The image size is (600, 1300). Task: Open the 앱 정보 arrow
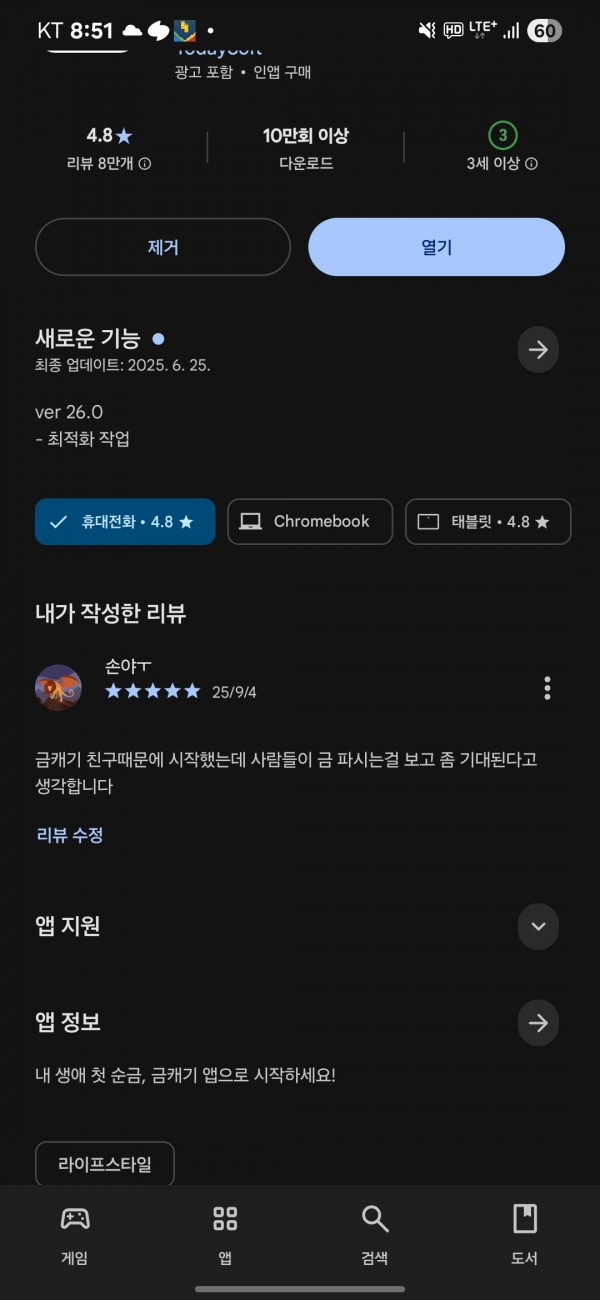538,1023
